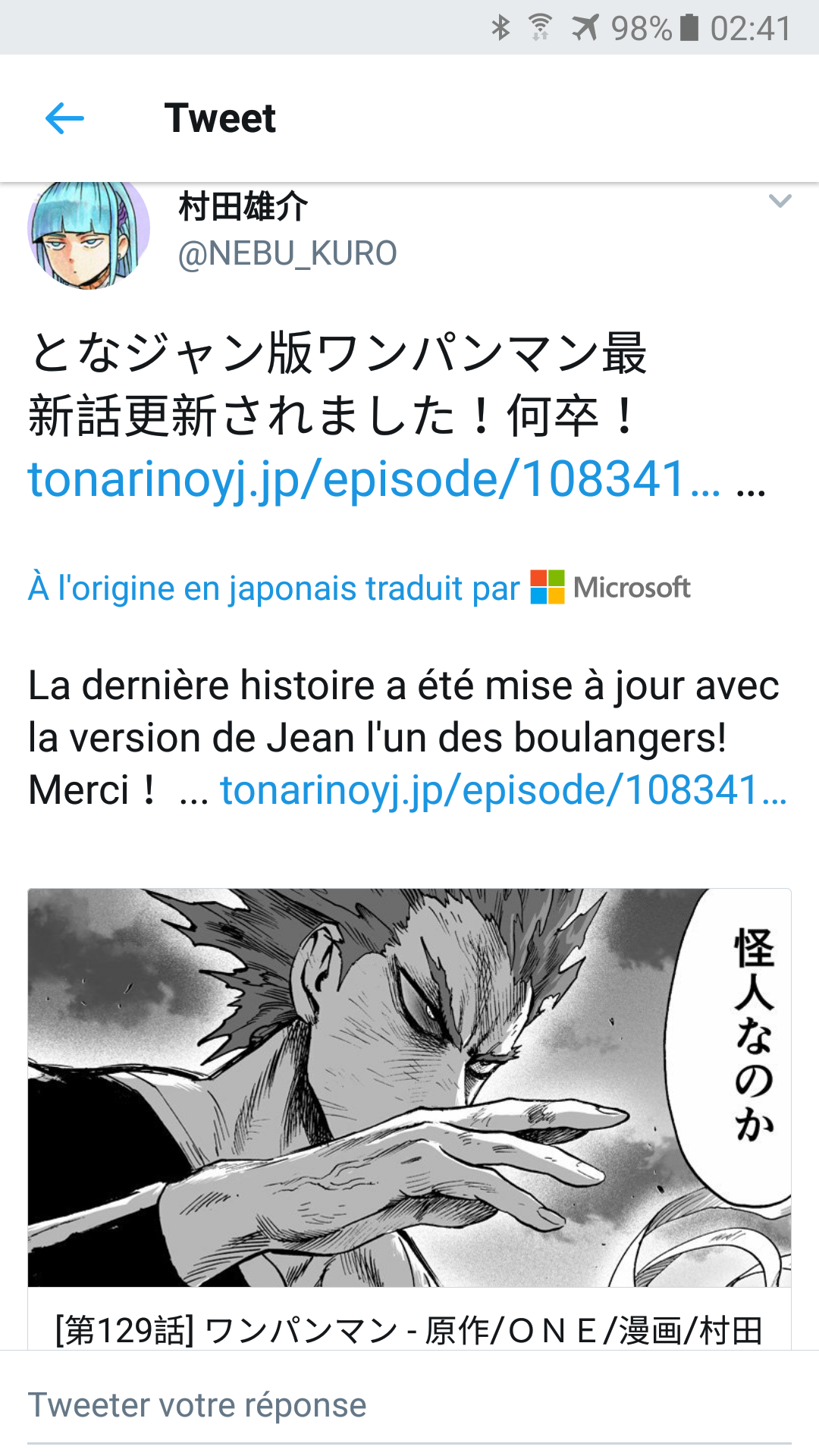Open the tonarinoyj.jp link in the French translation
Image resolution: width=819 pixels, height=1456 pixels.
(x=503, y=791)
